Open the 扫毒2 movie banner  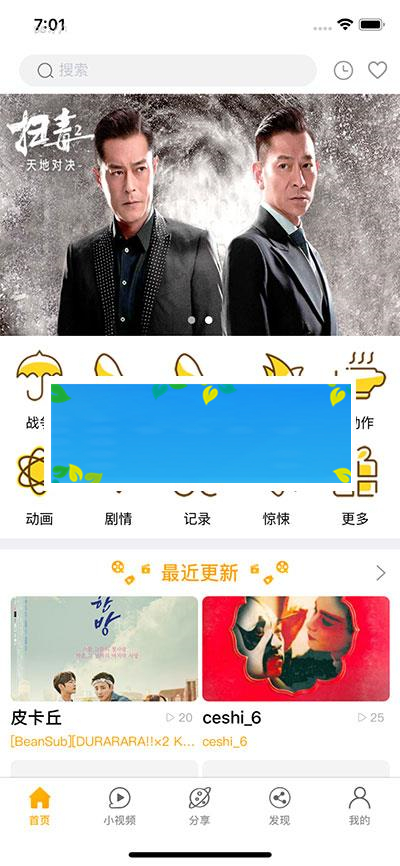click(200, 215)
